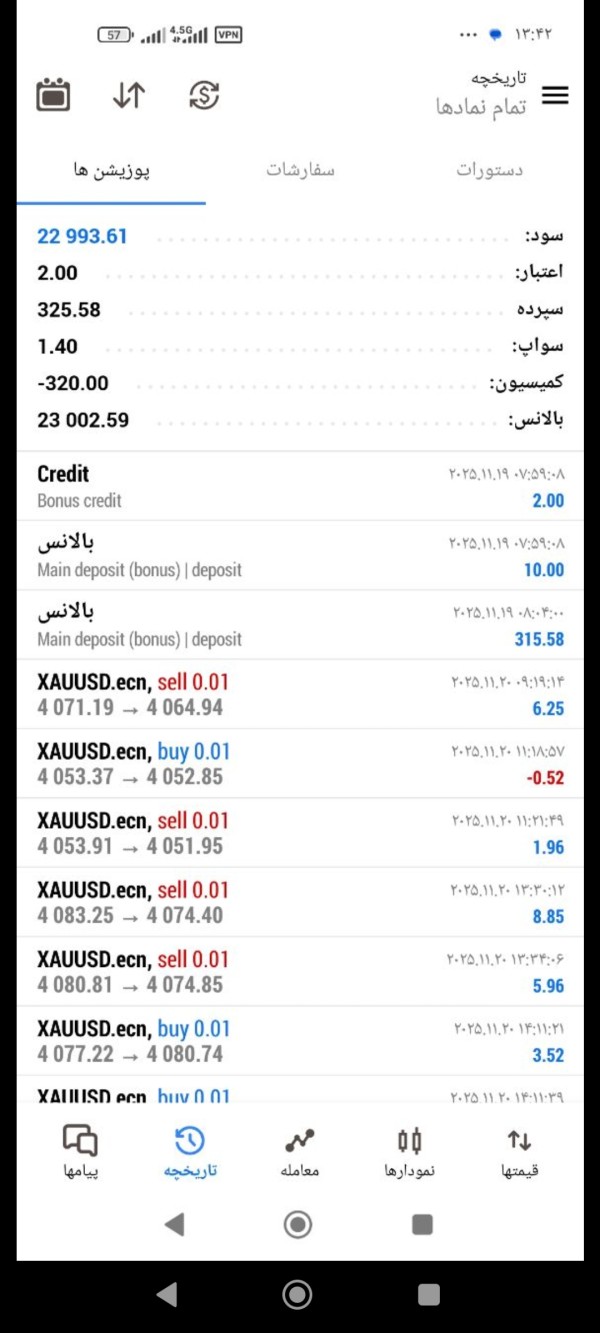View the XAUUSD sell trade with 8.85 profit

(300, 902)
